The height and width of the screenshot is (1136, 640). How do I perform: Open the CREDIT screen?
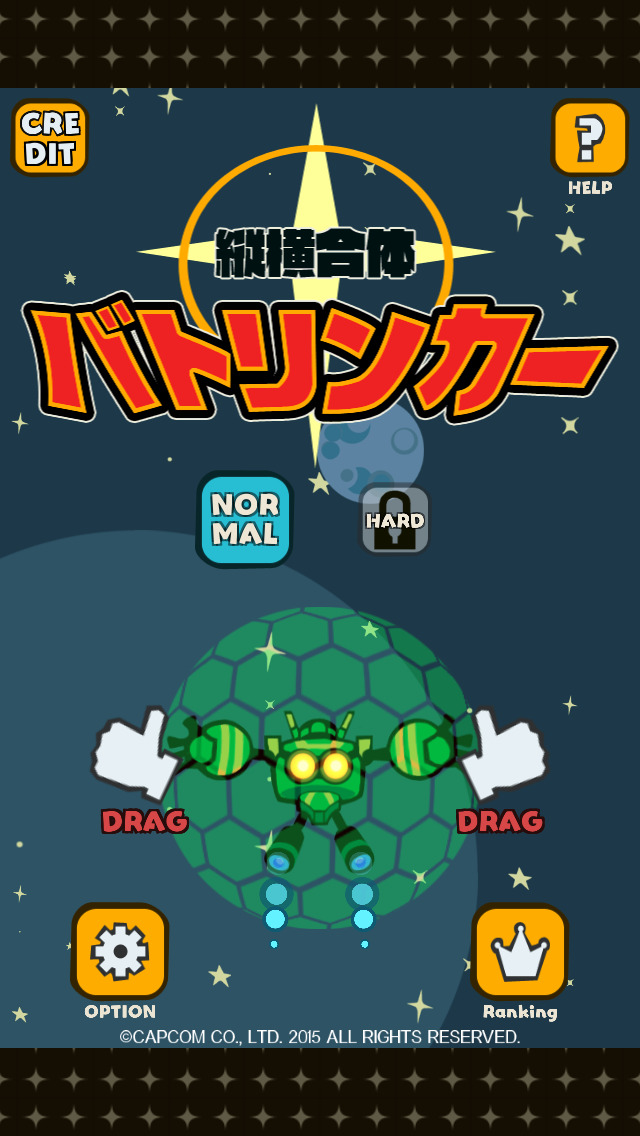pyautogui.click(x=50, y=138)
